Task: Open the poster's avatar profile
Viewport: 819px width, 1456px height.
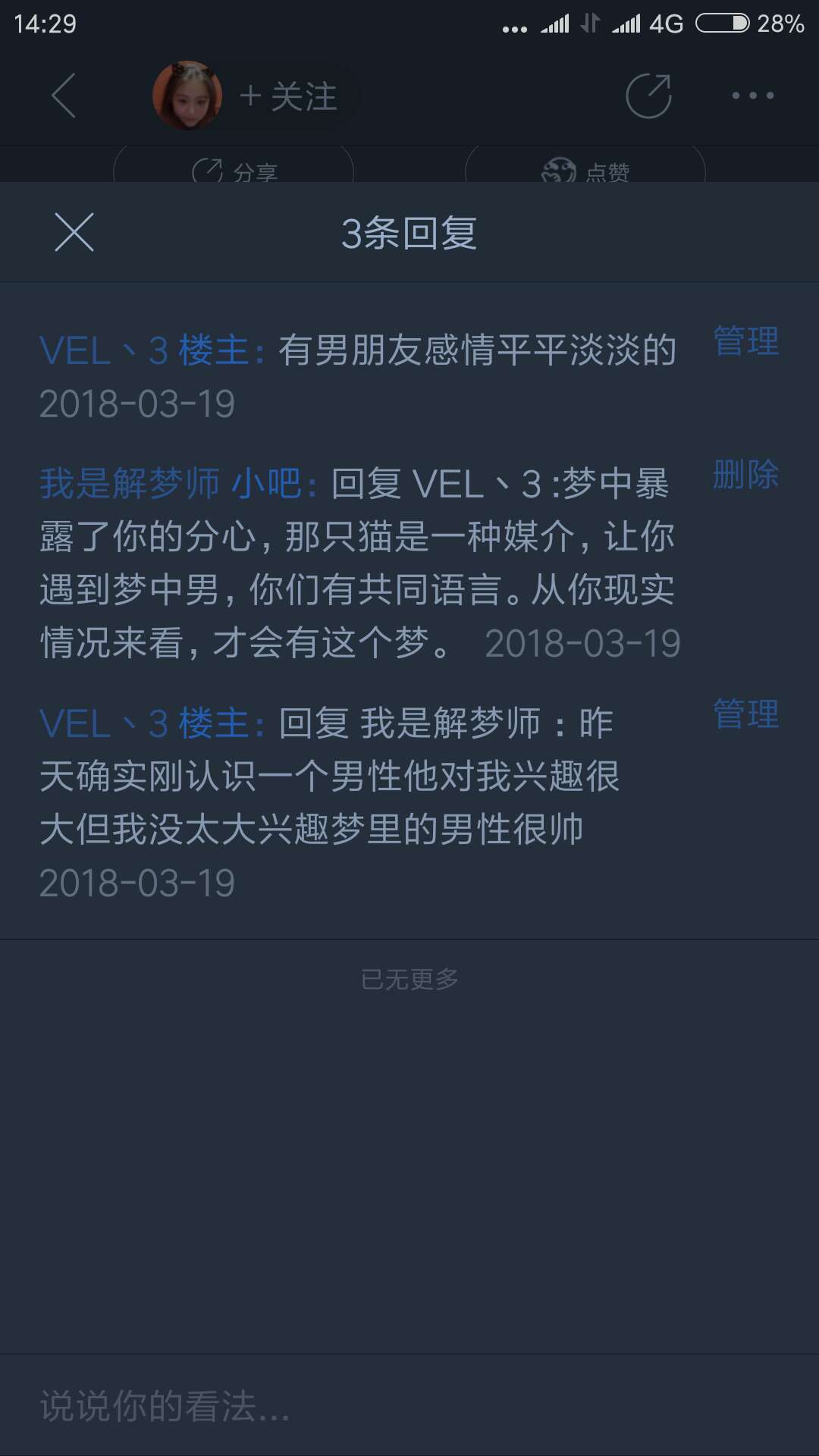Action: pos(187,96)
